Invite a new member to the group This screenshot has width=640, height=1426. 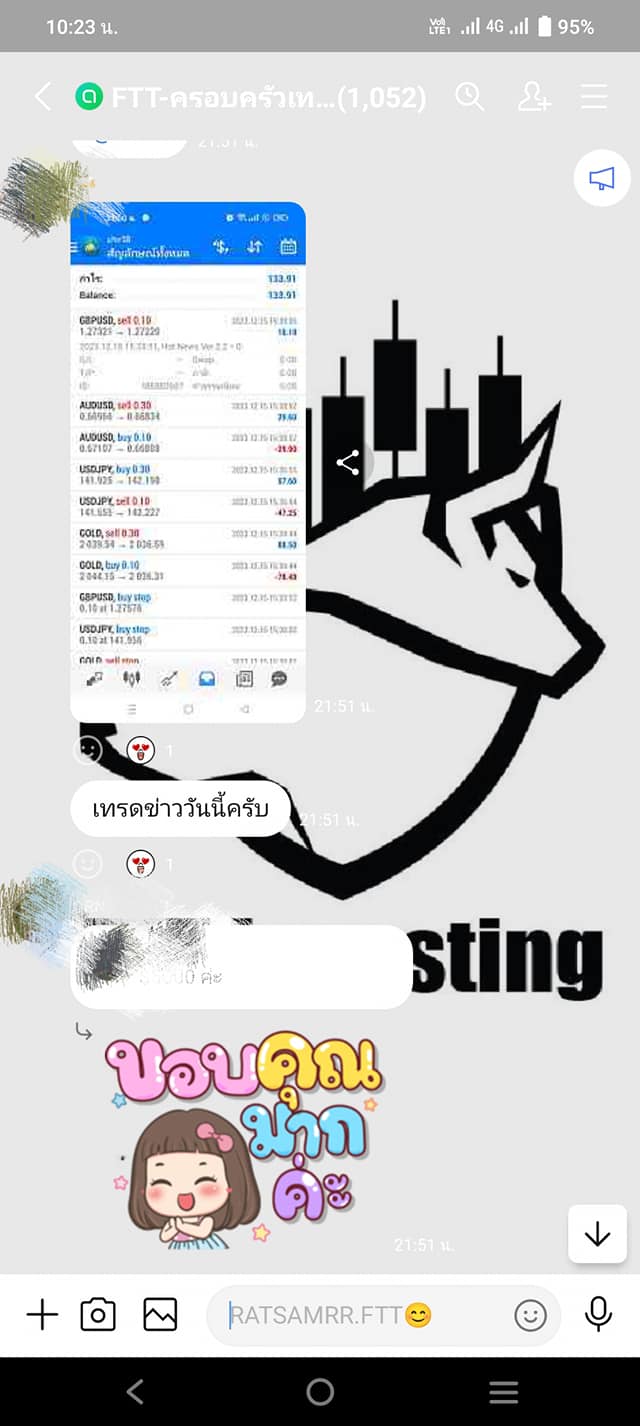[534, 97]
